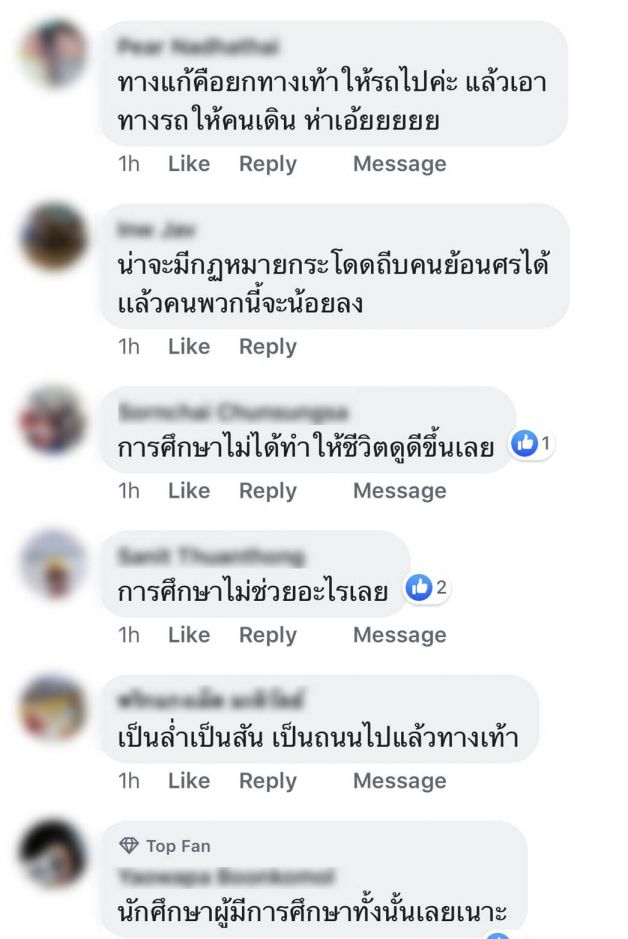The height and width of the screenshot is (939, 628).
Task: Message the author of การศึกษาไม่ช่วยอะไรเลย
Action: 399,635
